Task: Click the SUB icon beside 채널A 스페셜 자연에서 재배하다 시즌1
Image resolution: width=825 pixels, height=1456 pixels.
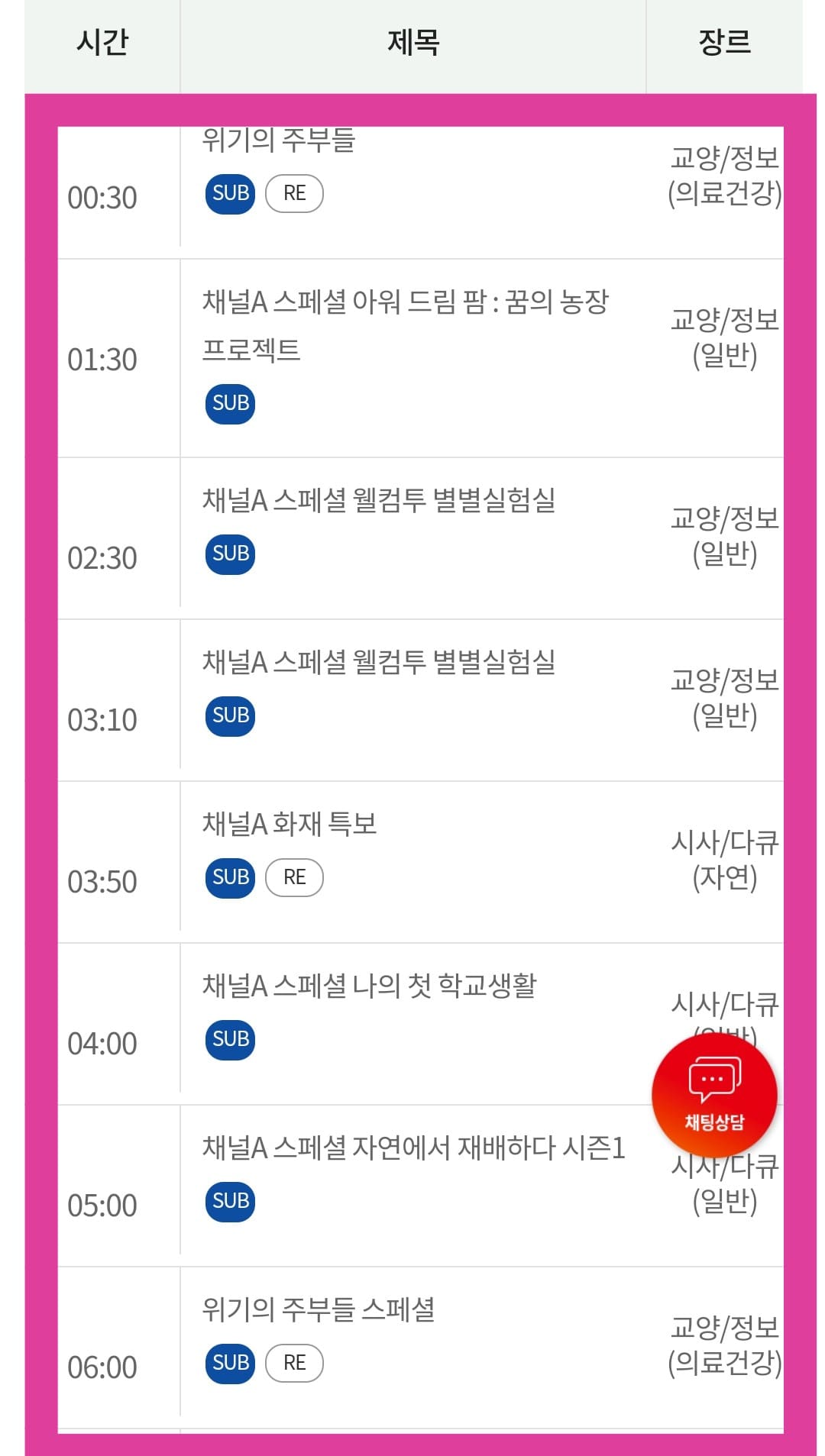Action: click(x=229, y=1200)
